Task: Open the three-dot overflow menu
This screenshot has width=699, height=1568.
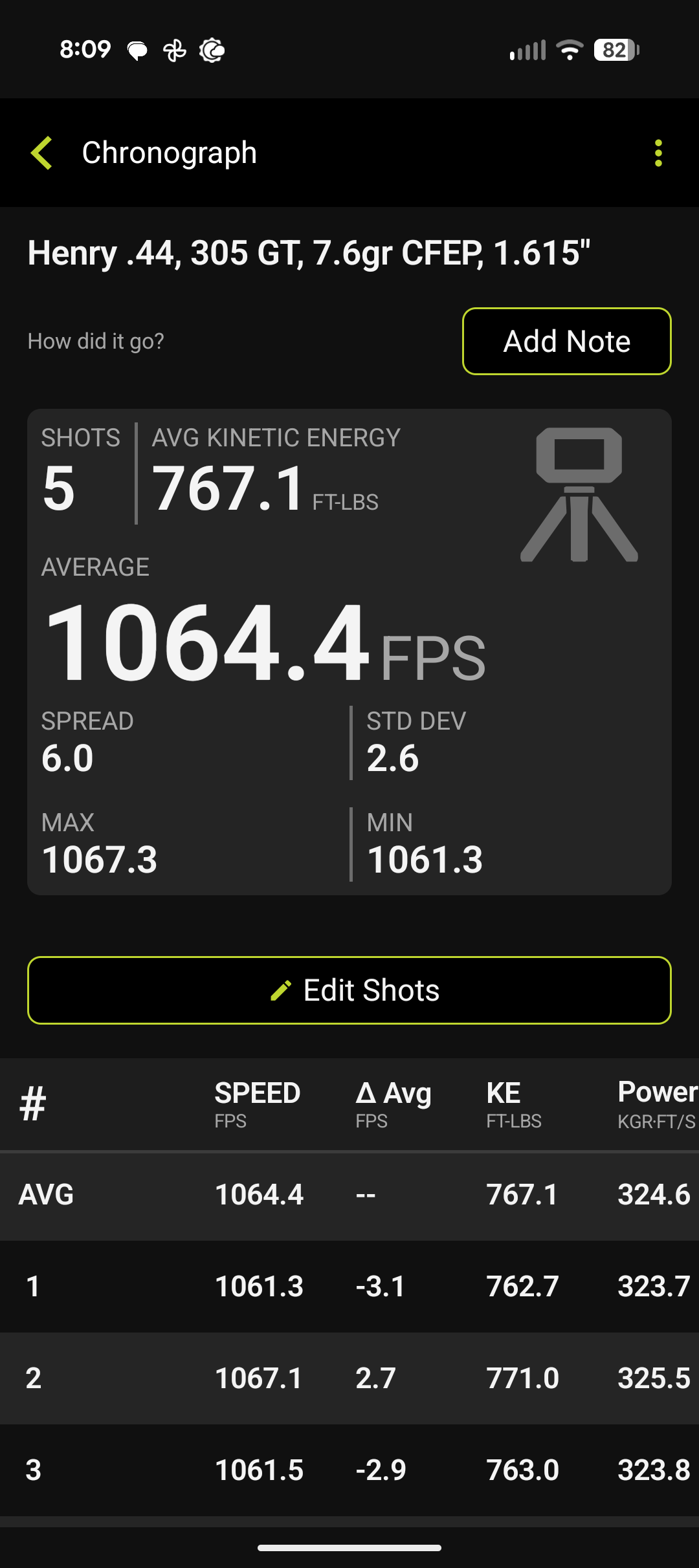Action: pyautogui.click(x=658, y=153)
